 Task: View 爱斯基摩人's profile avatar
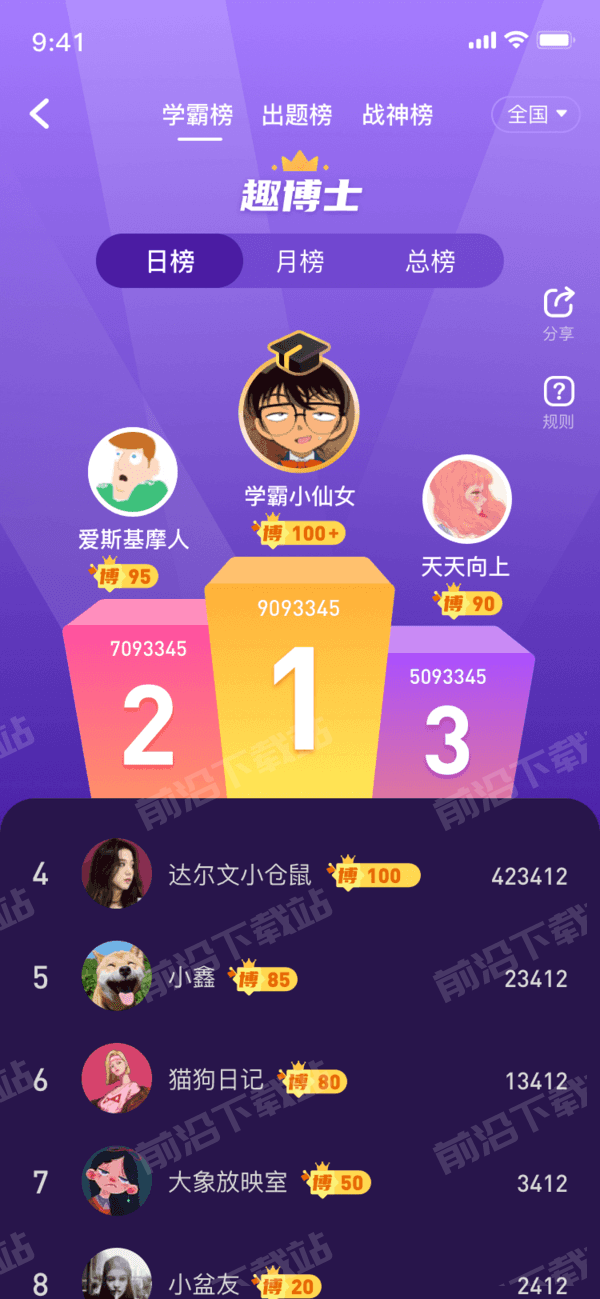(x=133, y=472)
